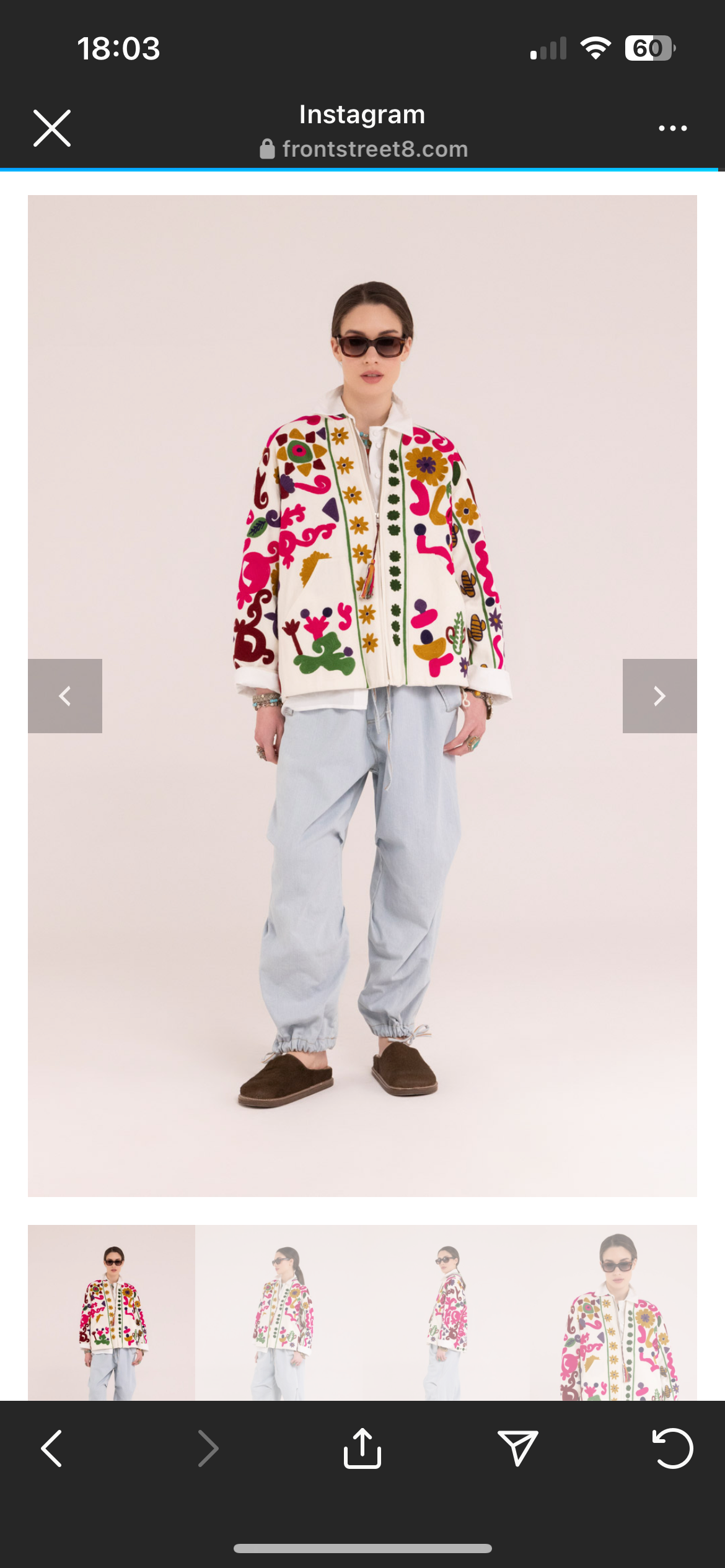The width and height of the screenshot is (725, 1568).
Task: Select the close-up jacket thumbnail
Action: [x=613, y=1312]
